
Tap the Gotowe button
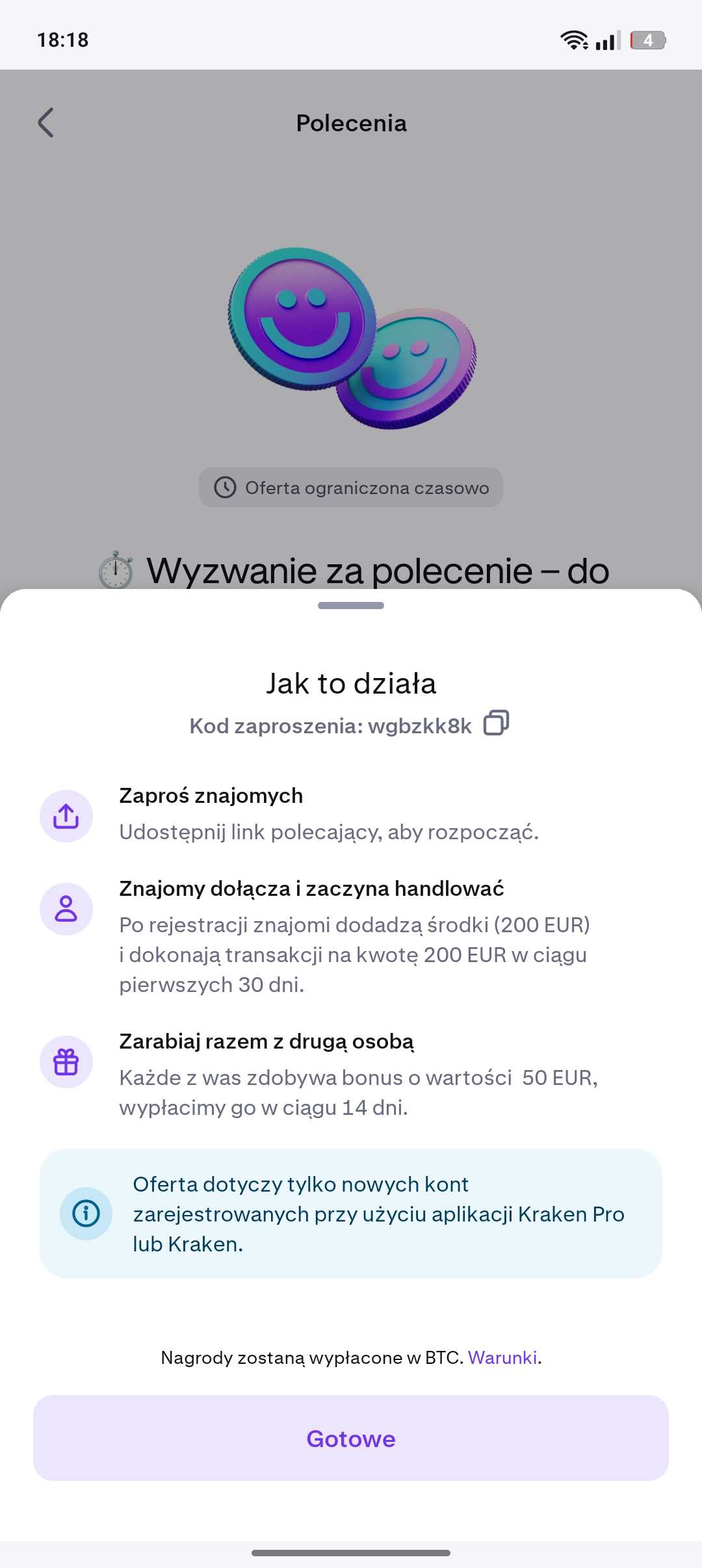pyautogui.click(x=351, y=1438)
